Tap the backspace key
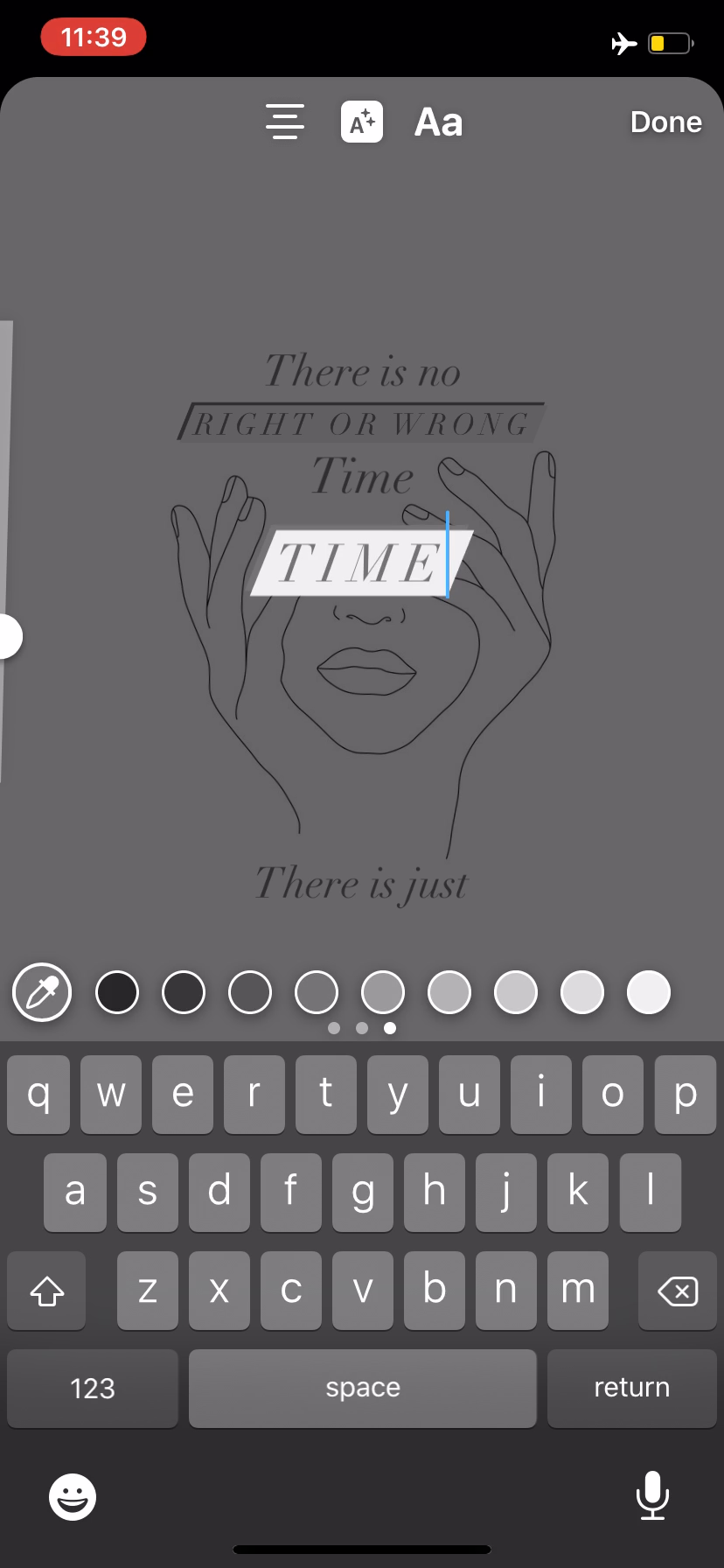This screenshot has width=724, height=1568. pos(678,1291)
